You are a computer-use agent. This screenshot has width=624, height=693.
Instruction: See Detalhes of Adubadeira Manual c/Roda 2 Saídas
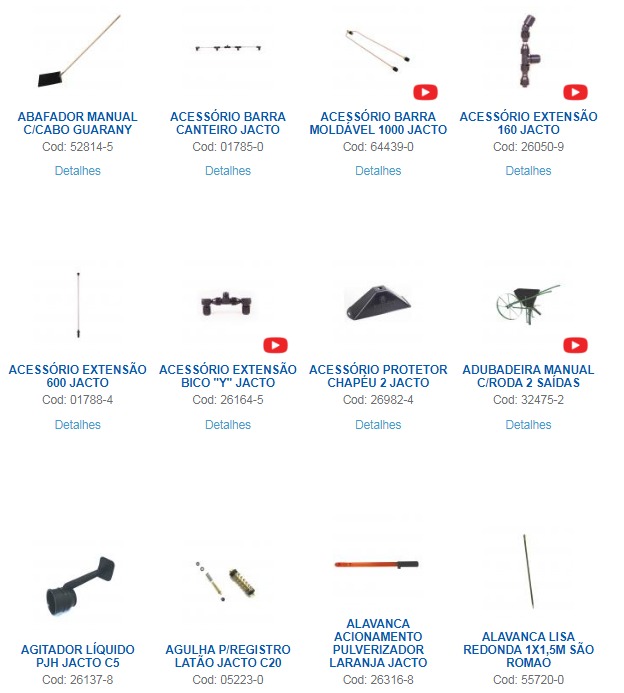point(528,425)
